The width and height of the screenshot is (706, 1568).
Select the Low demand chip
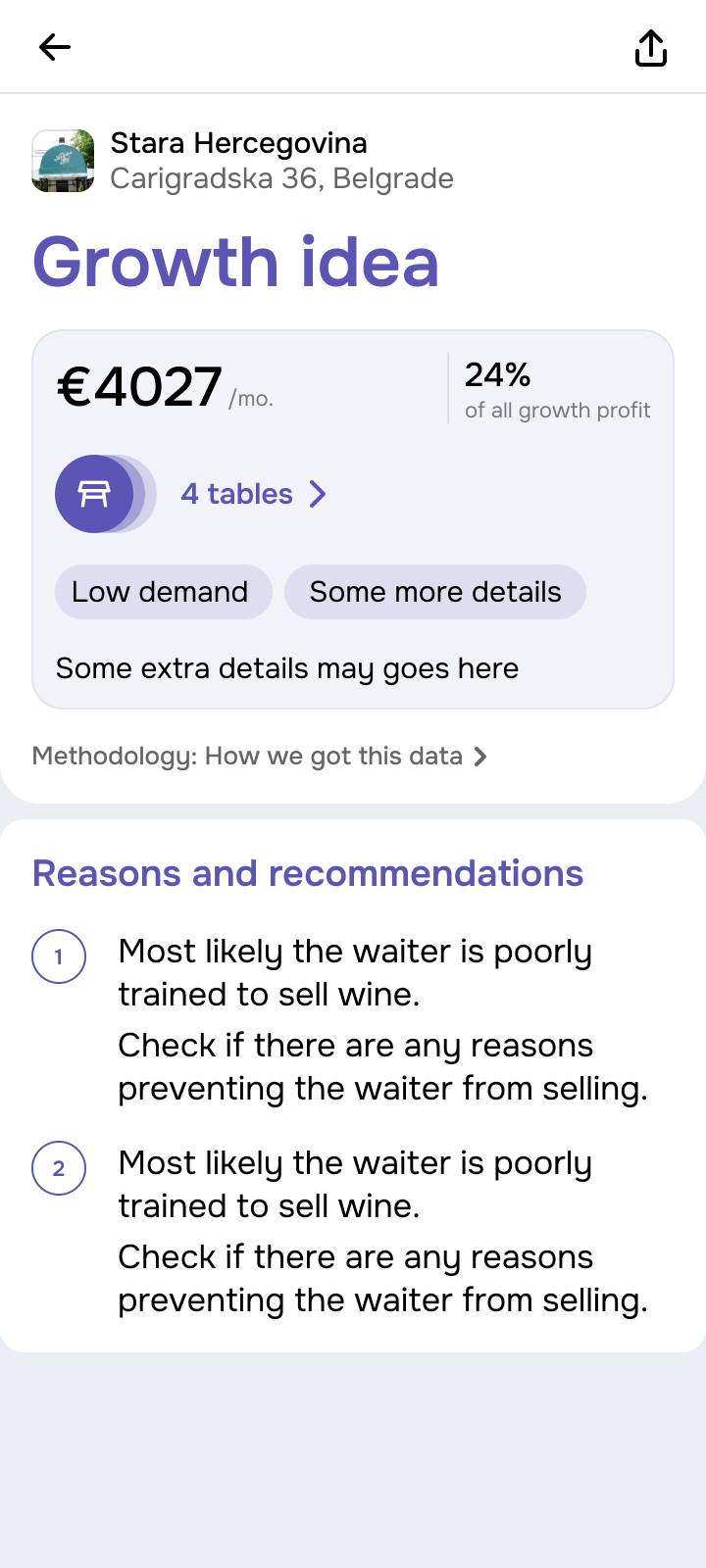(x=163, y=592)
